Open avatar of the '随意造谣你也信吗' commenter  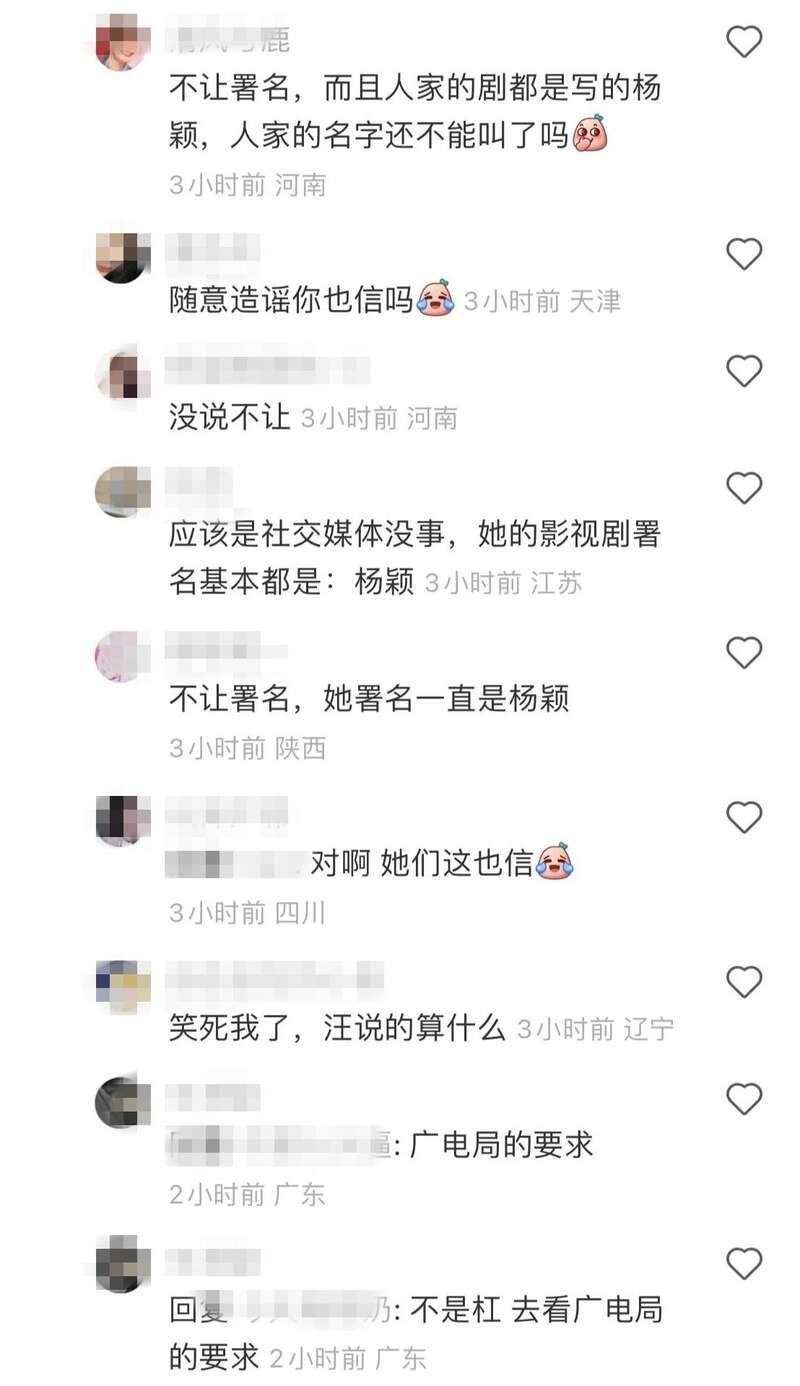pos(122,258)
